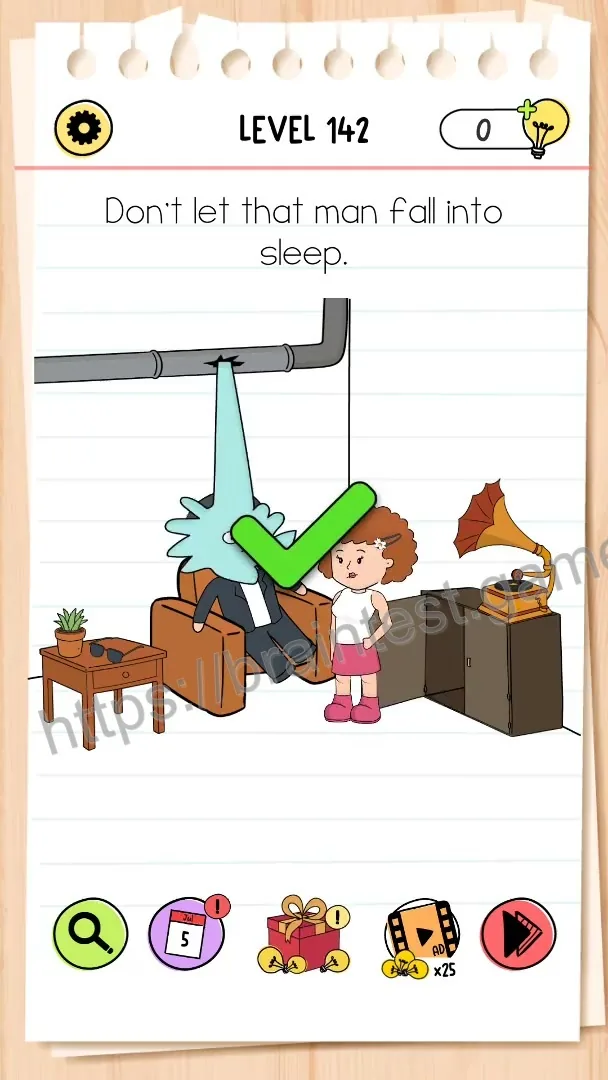Viewport: 608px width, 1080px height.
Task: Open the daily calendar reward
Action: tap(187, 933)
